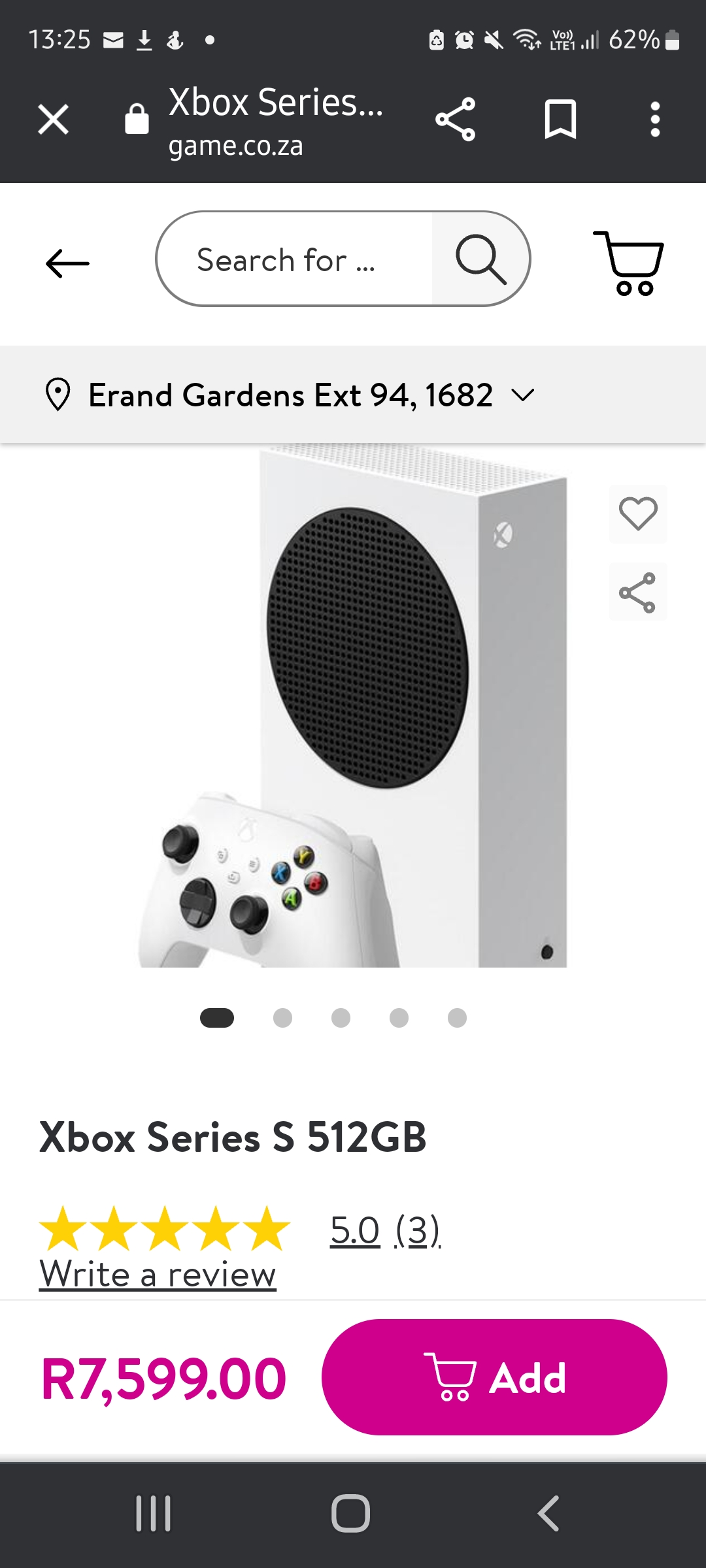Image resolution: width=706 pixels, height=1568 pixels.
Task: View the (3) reviews link
Action: pos(418,1231)
